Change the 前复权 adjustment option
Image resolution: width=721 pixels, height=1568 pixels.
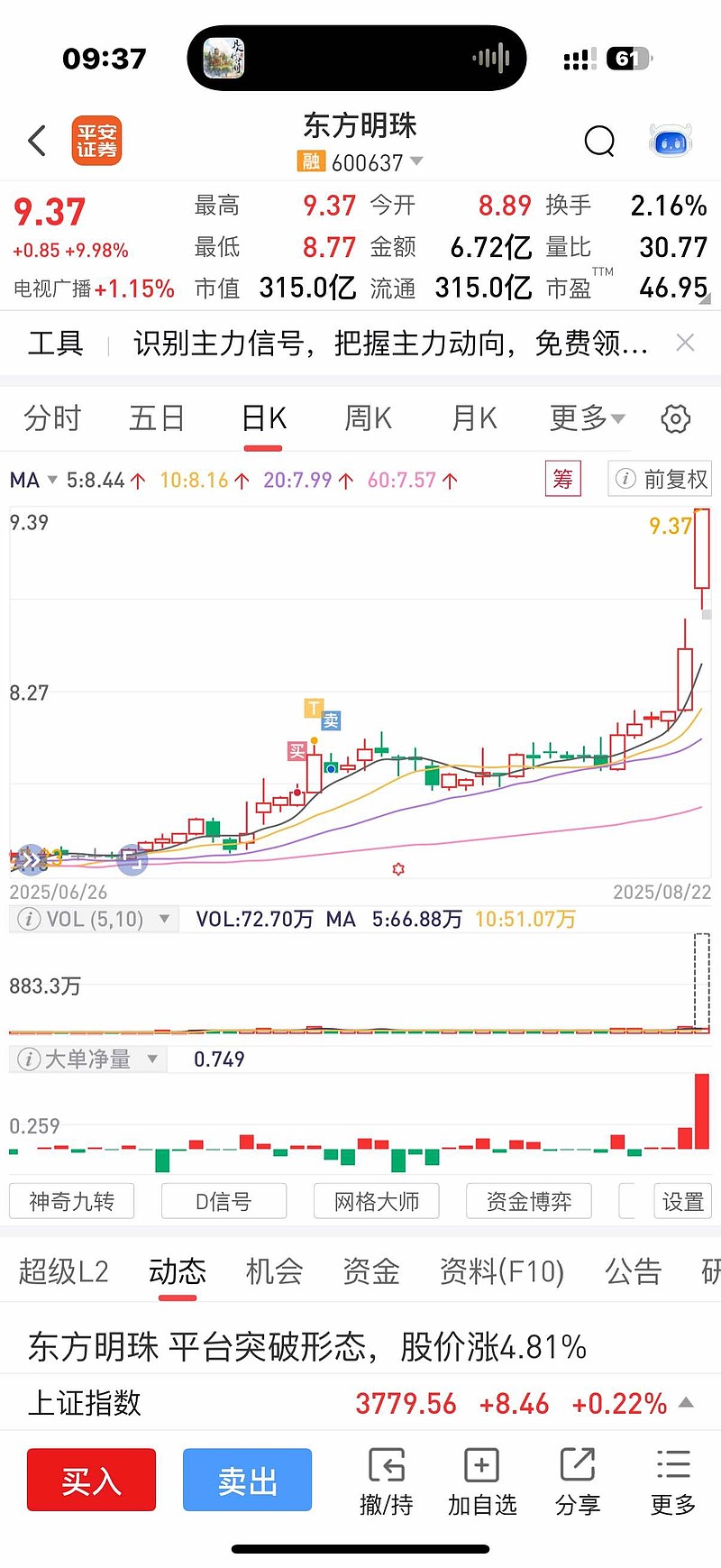click(x=661, y=479)
